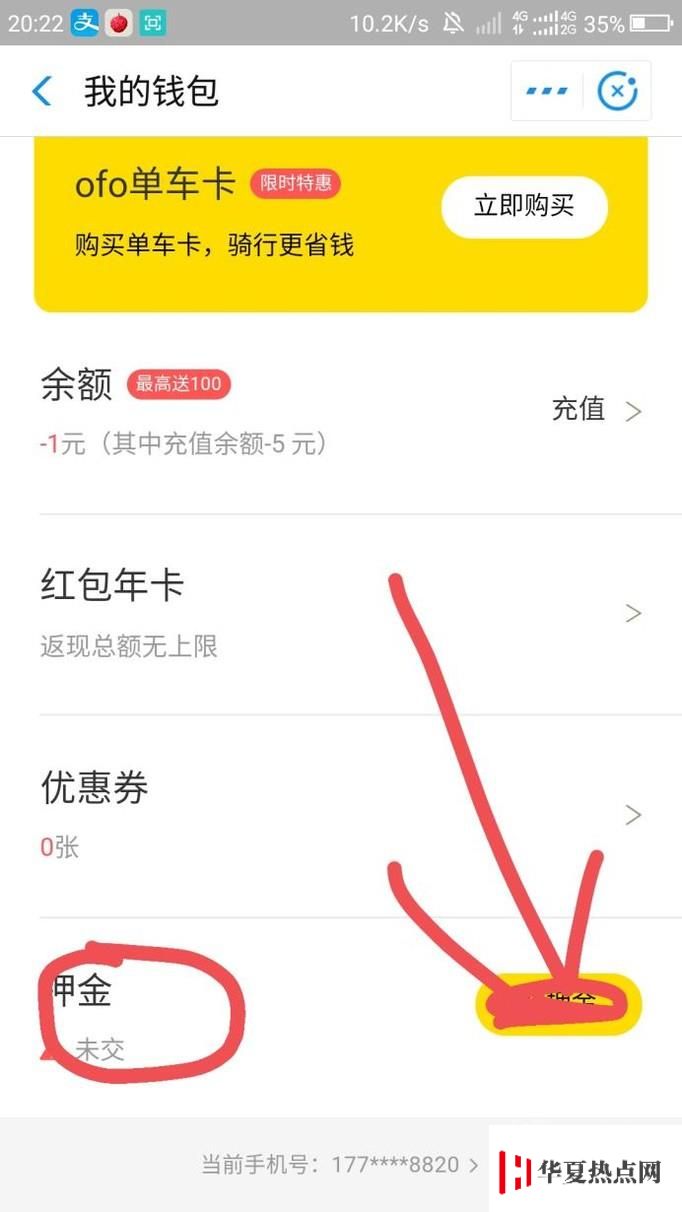Tap 立即购买 to buy the ofo bike card
Screen dimensions: 682x1212
coord(524,207)
